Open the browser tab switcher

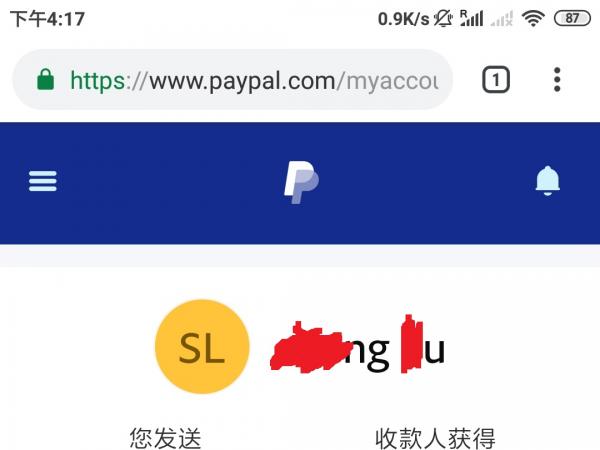(x=496, y=80)
